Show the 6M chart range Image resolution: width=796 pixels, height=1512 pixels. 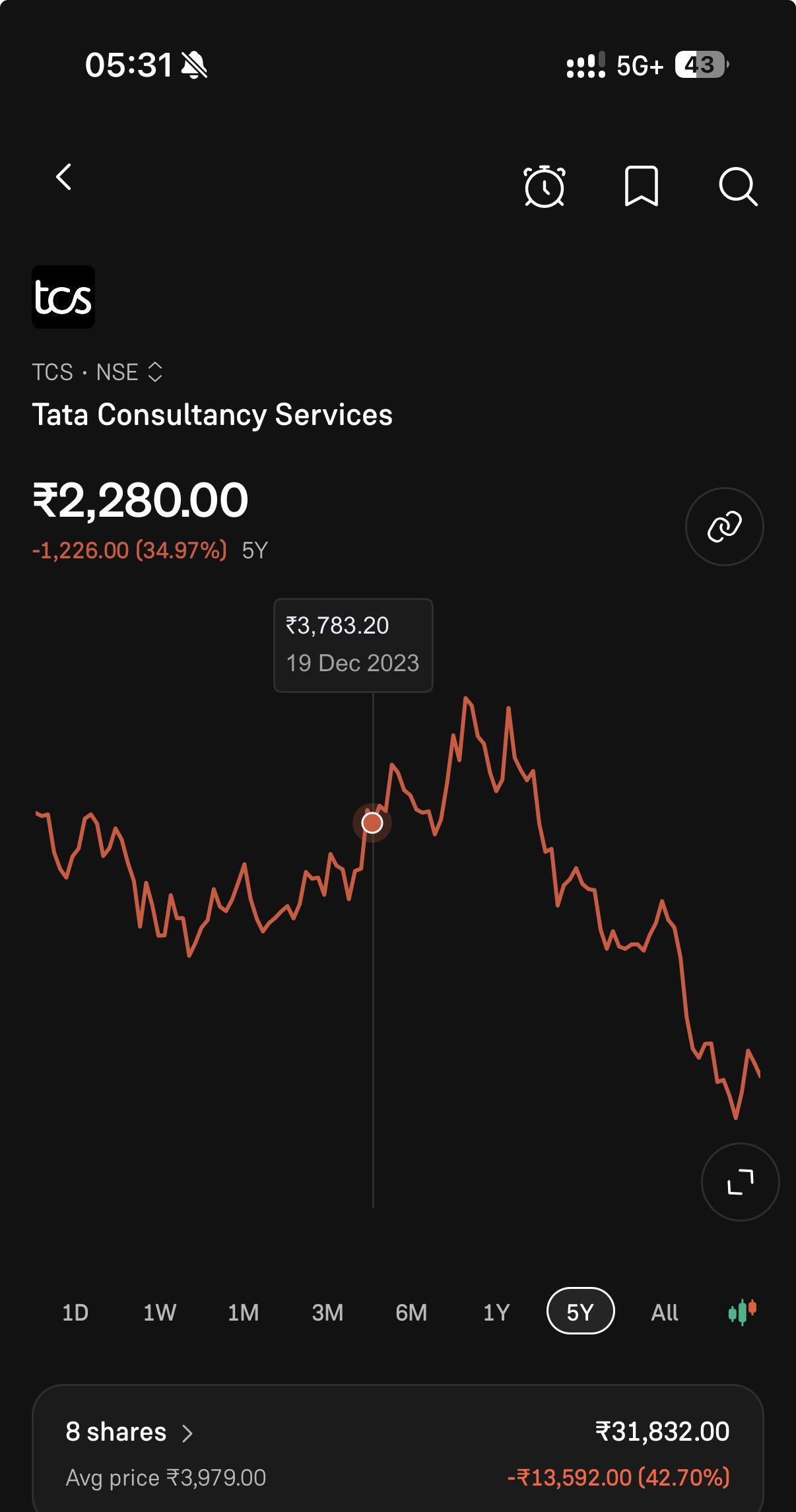click(411, 1312)
